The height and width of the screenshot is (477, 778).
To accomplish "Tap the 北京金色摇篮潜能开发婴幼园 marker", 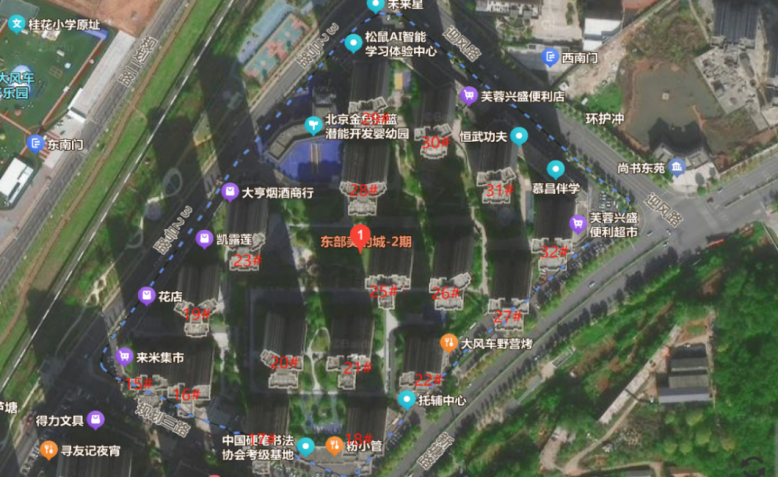I will pos(314,125).
